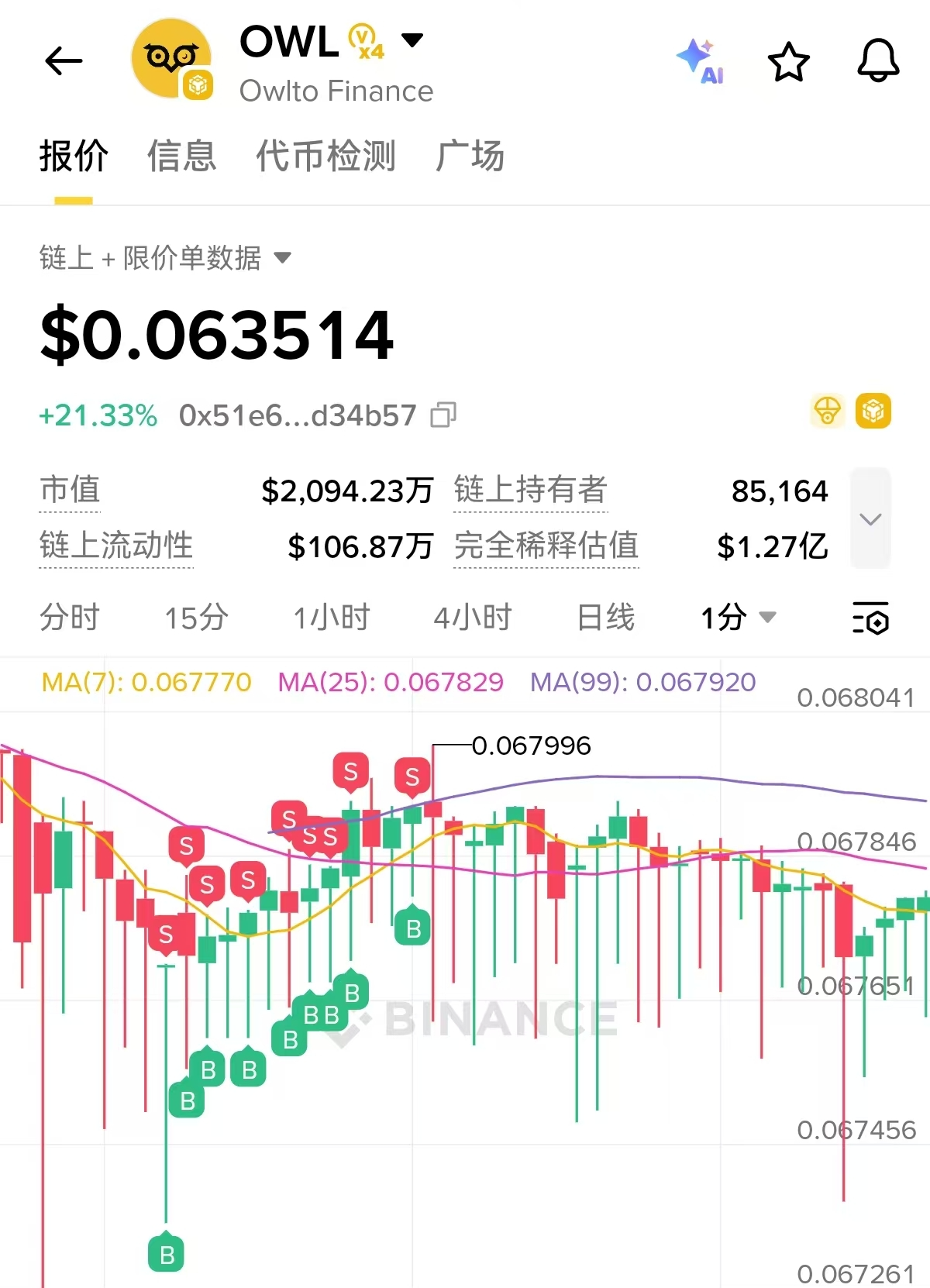Set a price alert via the bell
This screenshot has height=1288, width=930.
click(877, 60)
